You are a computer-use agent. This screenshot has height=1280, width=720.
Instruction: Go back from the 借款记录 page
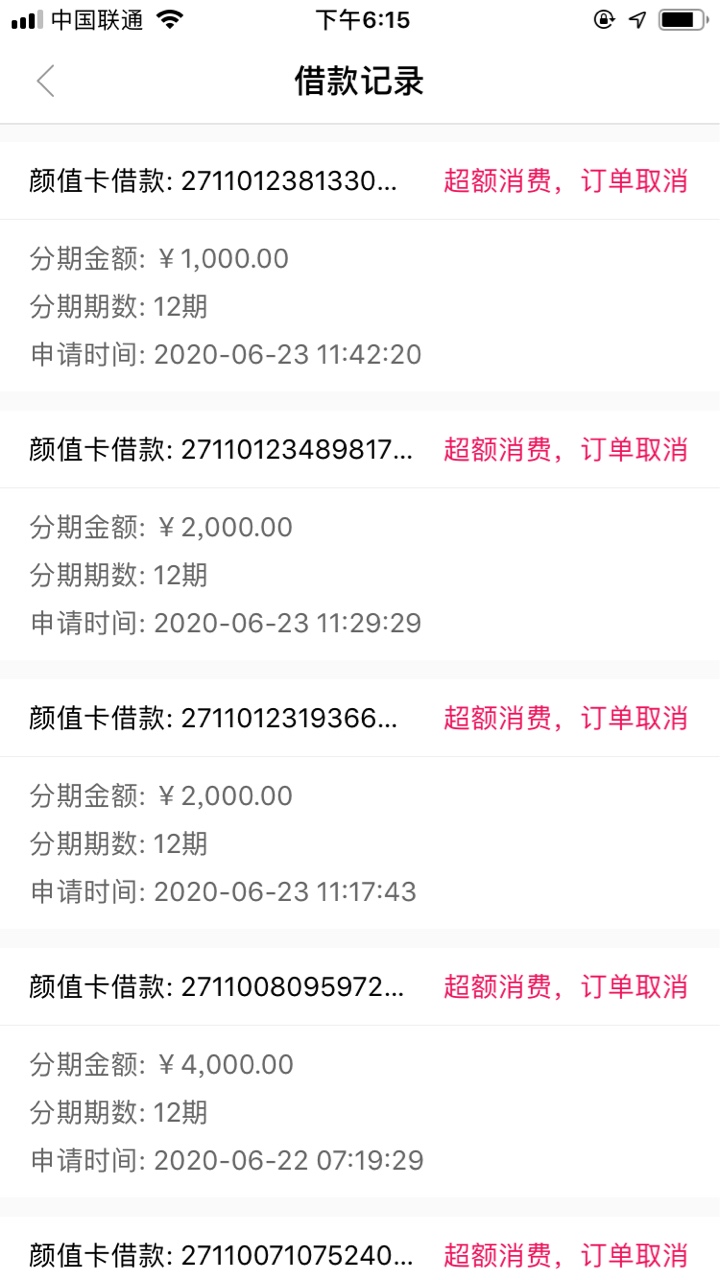[45, 81]
